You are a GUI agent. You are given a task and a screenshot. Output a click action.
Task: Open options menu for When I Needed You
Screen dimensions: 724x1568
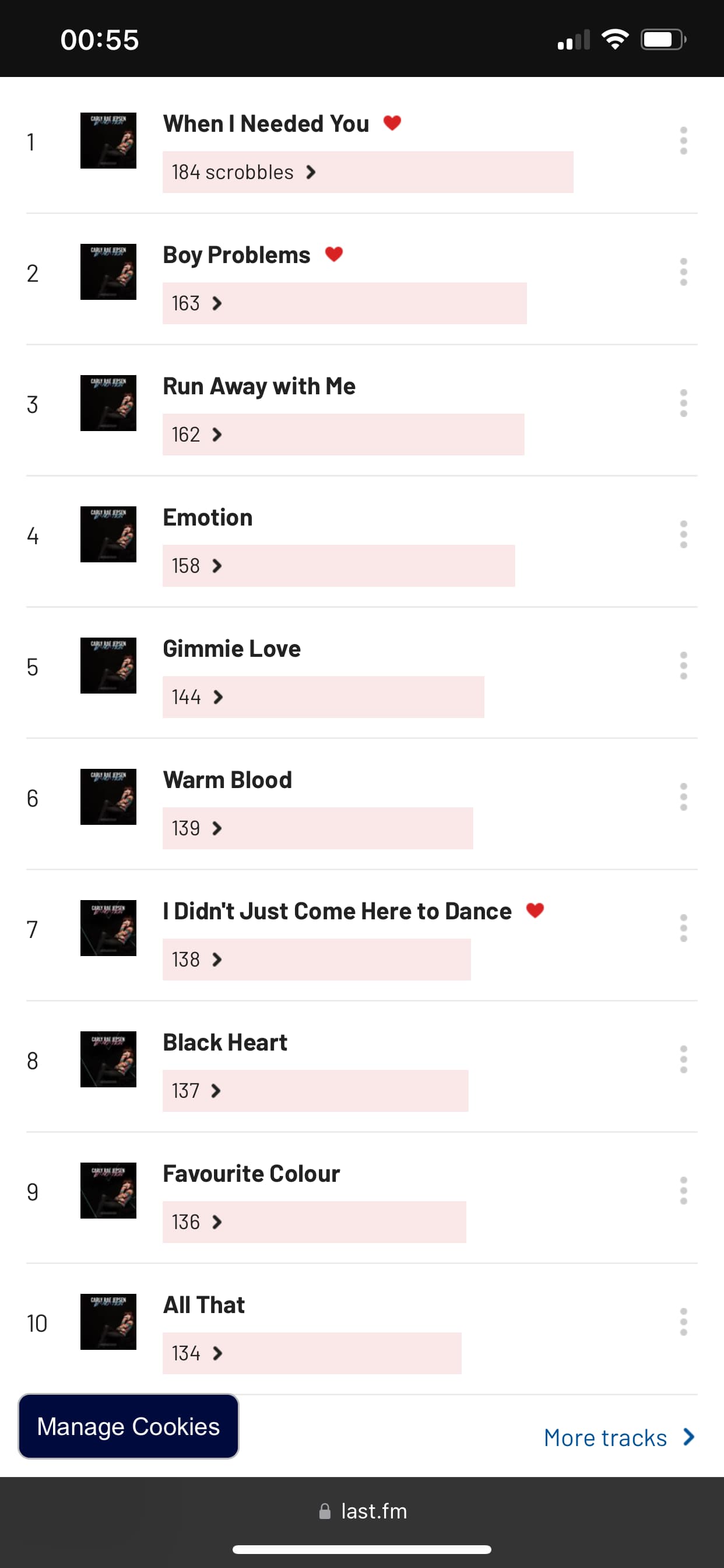click(683, 141)
